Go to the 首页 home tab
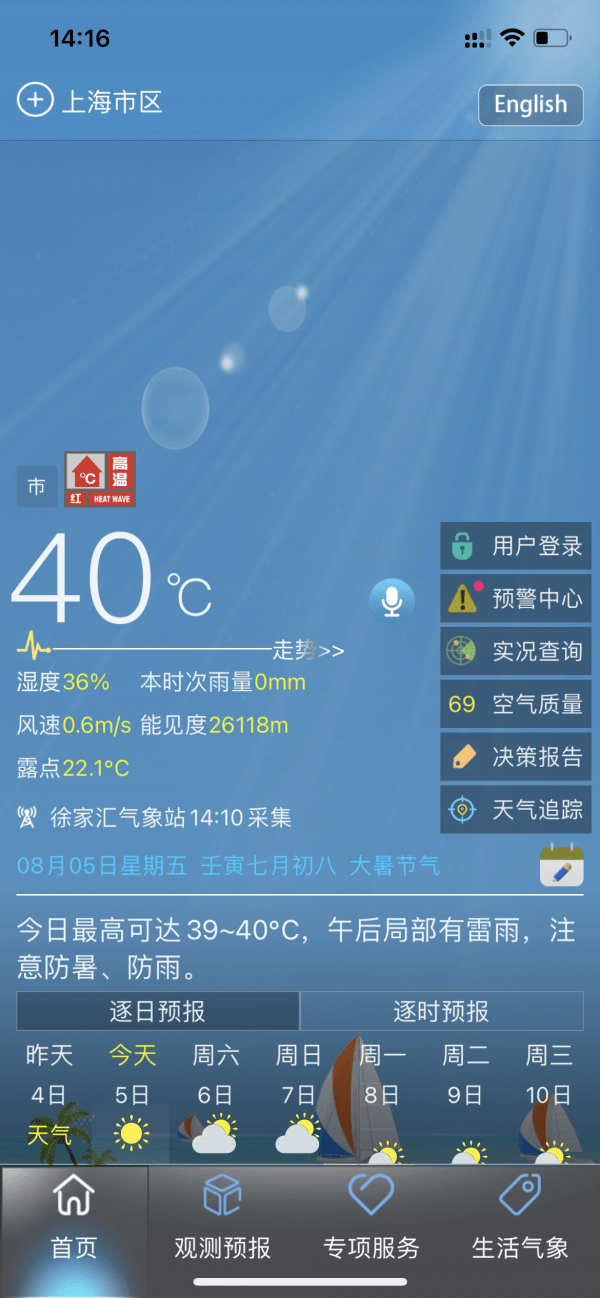The width and height of the screenshot is (600, 1298). click(74, 1217)
